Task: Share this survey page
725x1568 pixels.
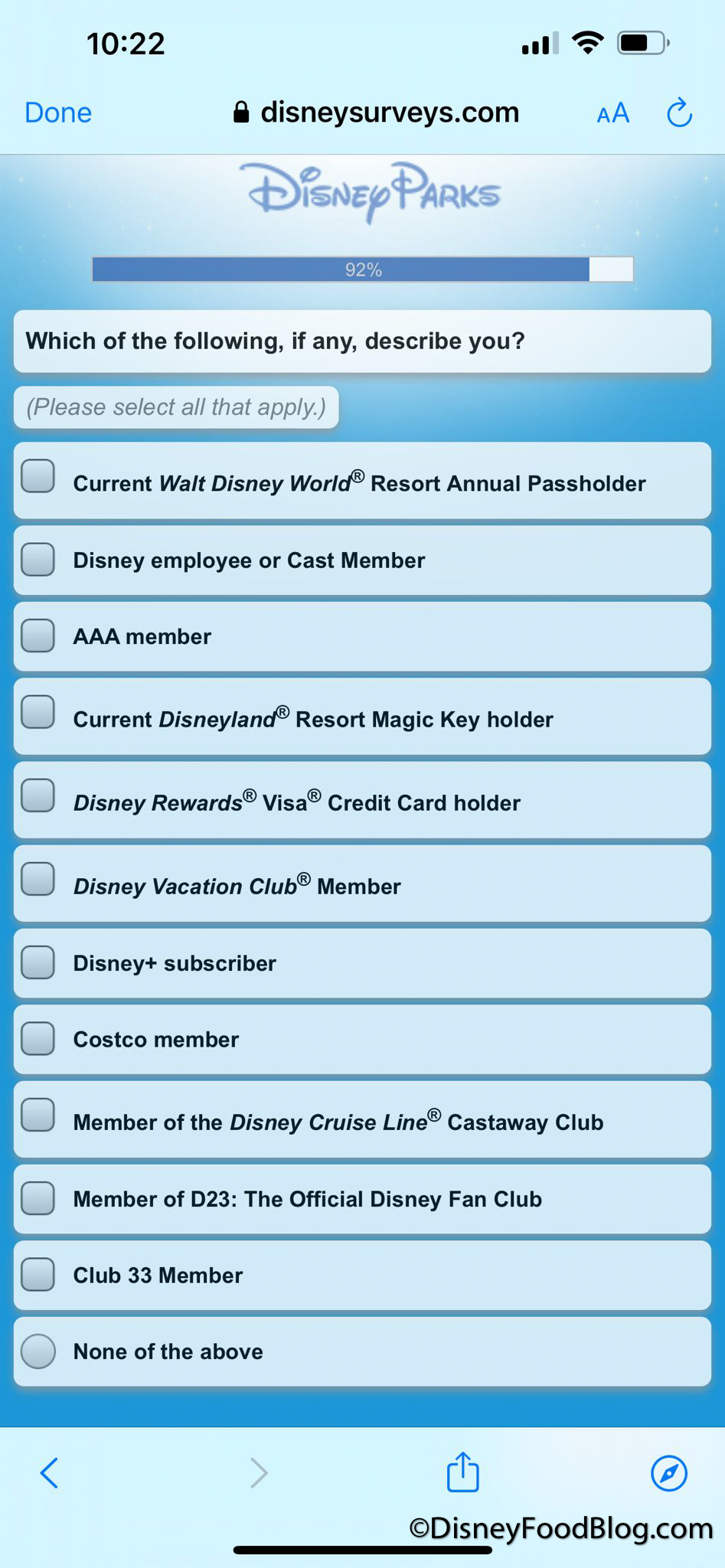Action: (x=462, y=1472)
